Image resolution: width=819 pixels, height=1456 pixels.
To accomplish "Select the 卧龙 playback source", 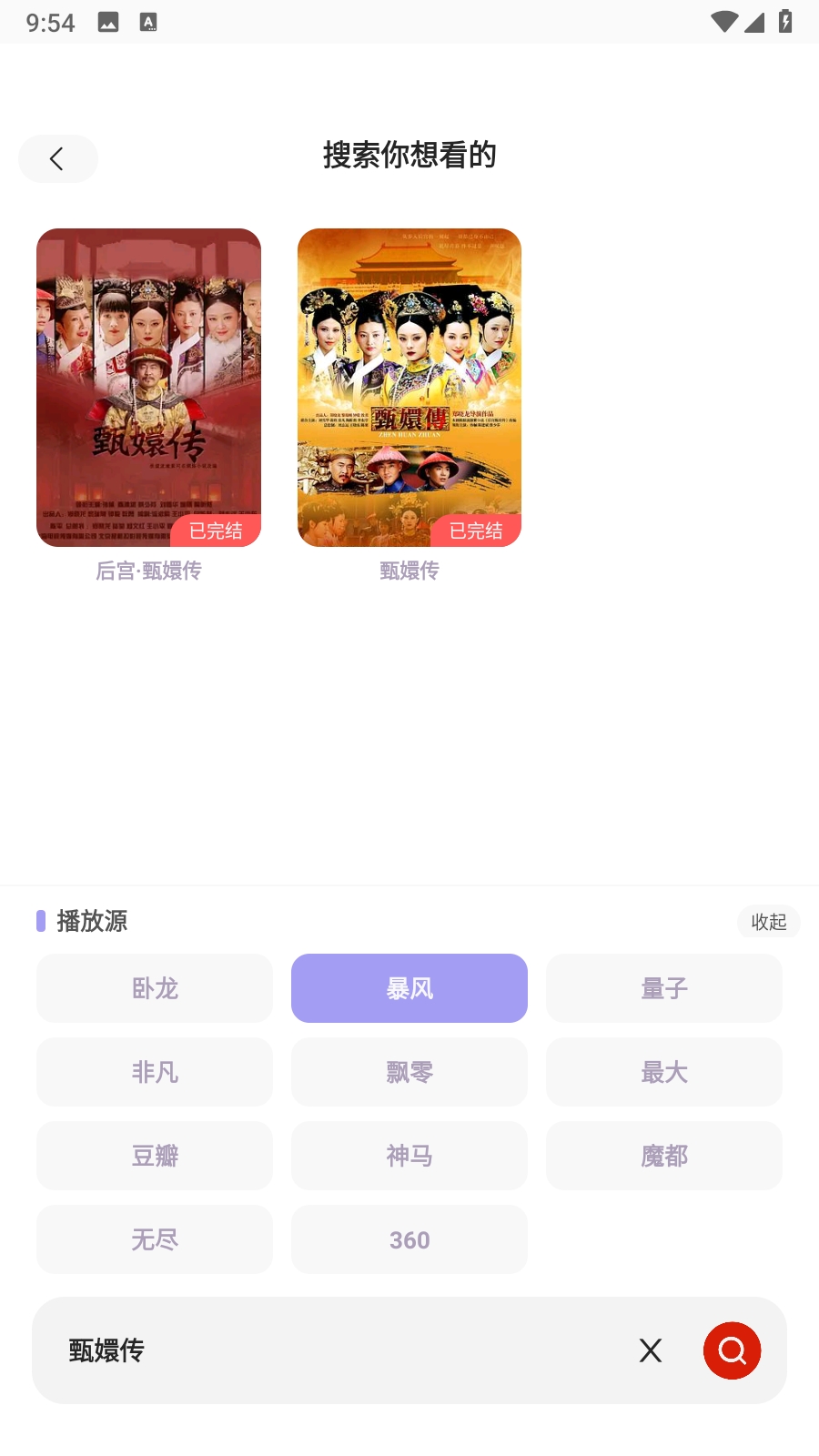I will pyautogui.click(x=154, y=988).
